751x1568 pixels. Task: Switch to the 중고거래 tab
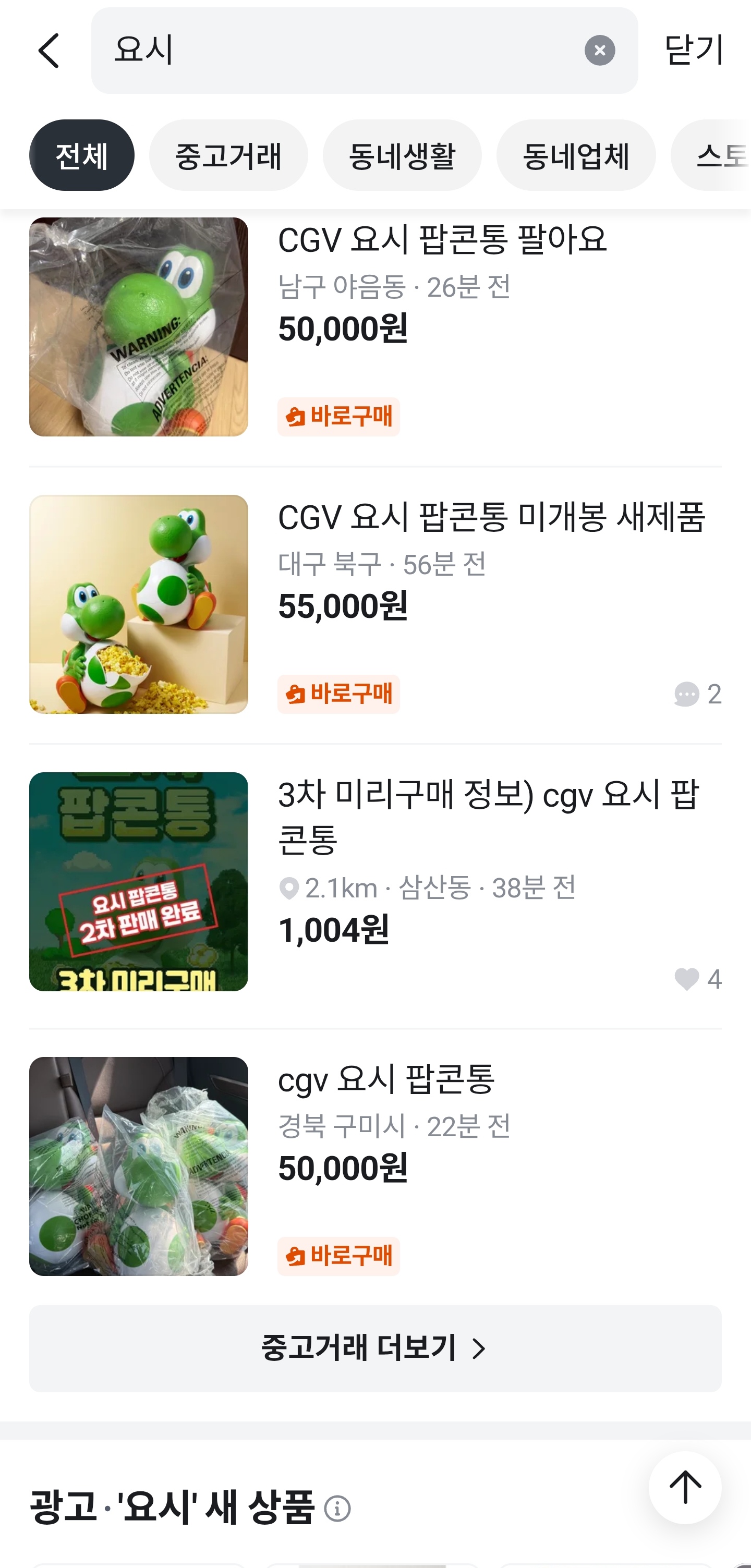coord(228,155)
